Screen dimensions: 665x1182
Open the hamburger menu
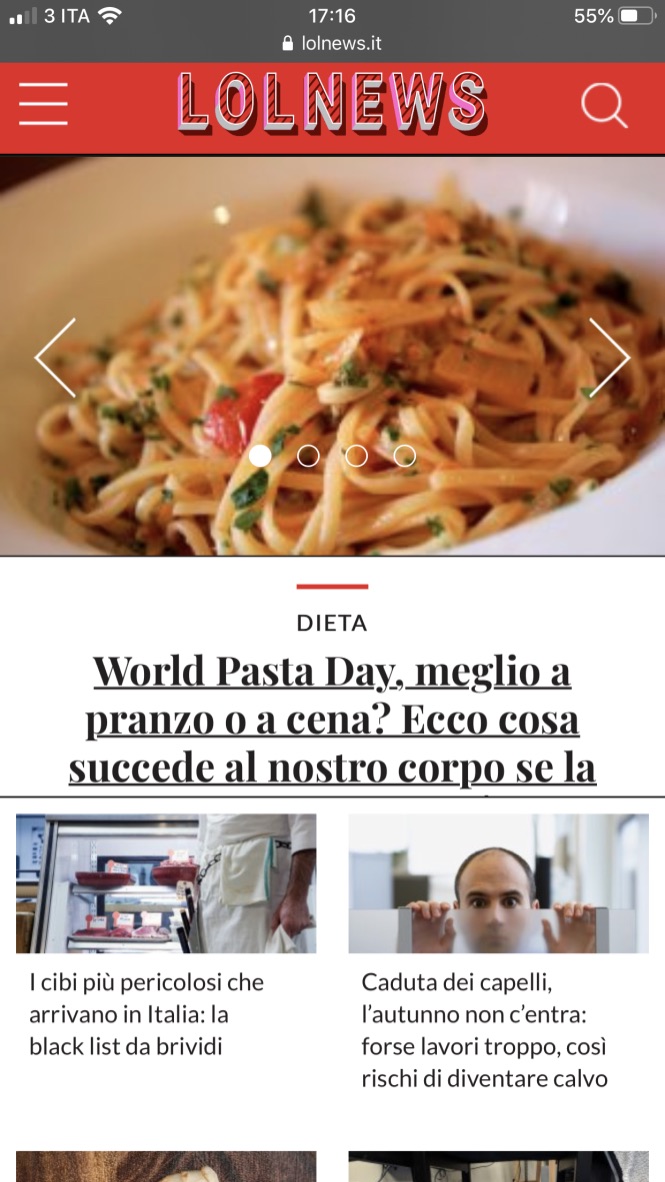tap(43, 104)
